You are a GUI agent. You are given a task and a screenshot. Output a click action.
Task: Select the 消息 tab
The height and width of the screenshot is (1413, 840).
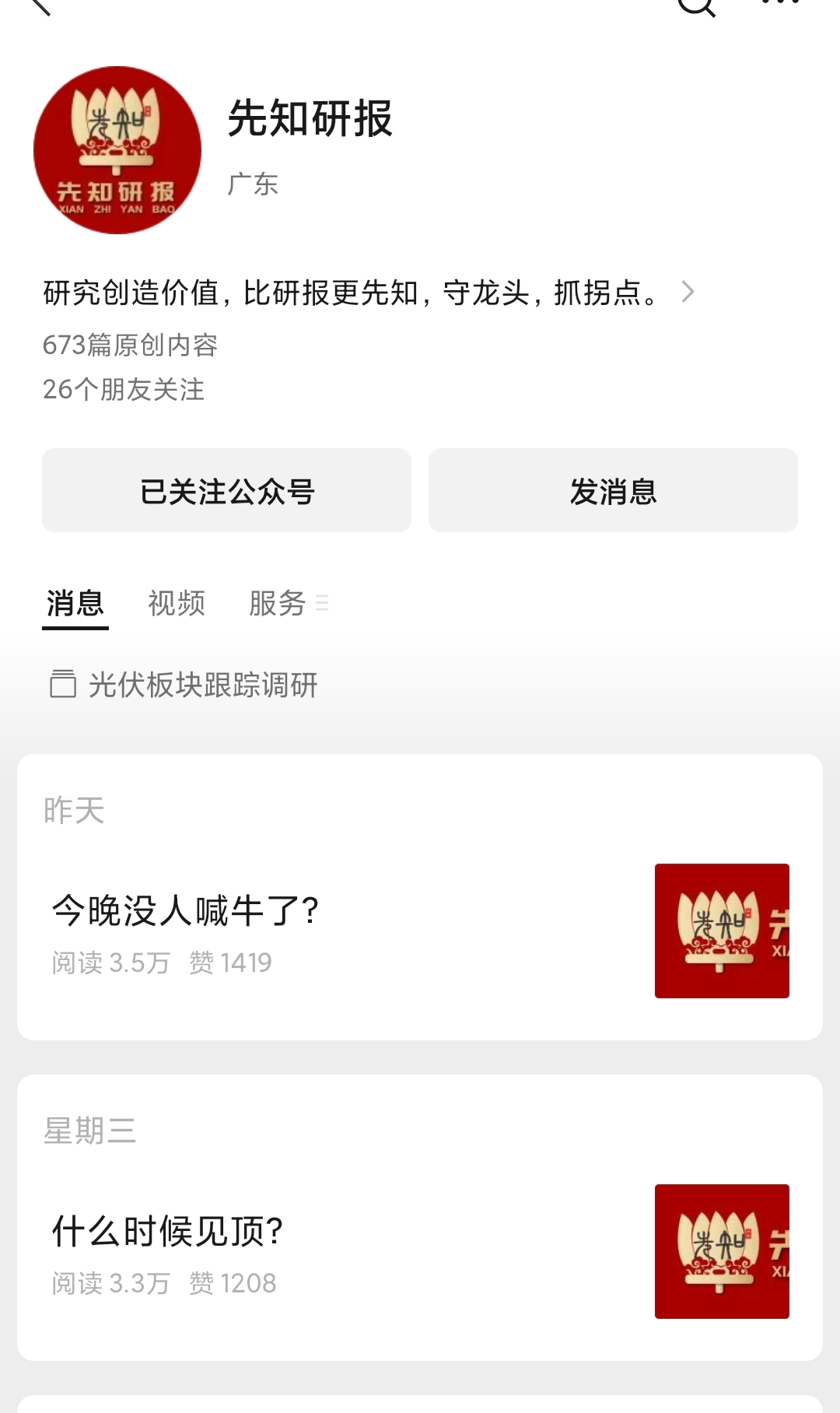(75, 603)
